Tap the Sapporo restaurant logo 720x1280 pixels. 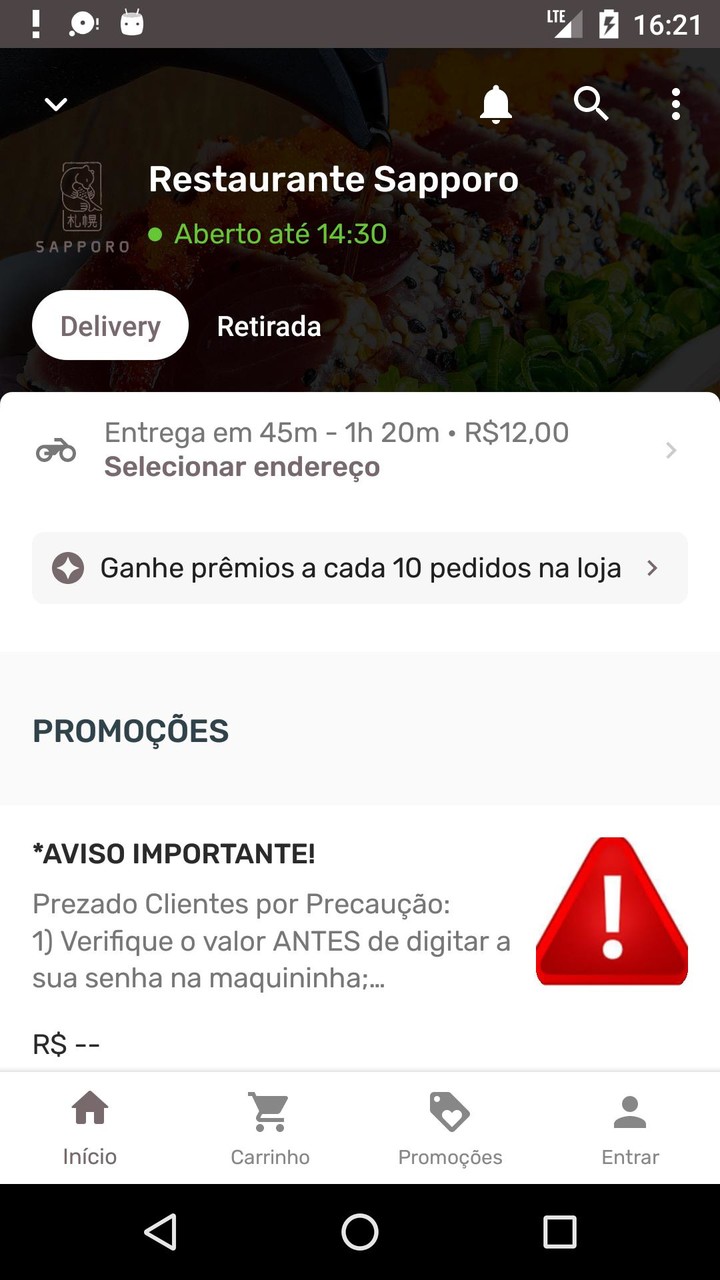pos(82,200)
